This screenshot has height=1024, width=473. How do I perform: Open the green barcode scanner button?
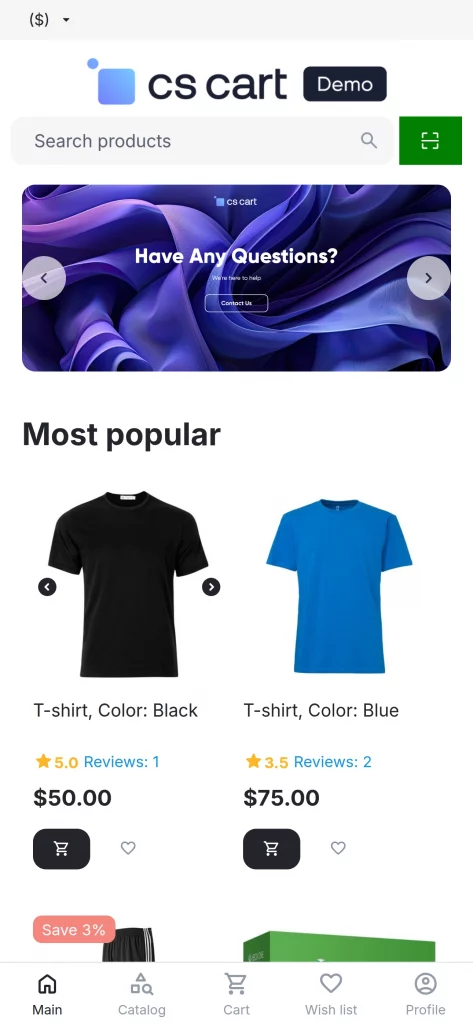(x=430, y=140)
